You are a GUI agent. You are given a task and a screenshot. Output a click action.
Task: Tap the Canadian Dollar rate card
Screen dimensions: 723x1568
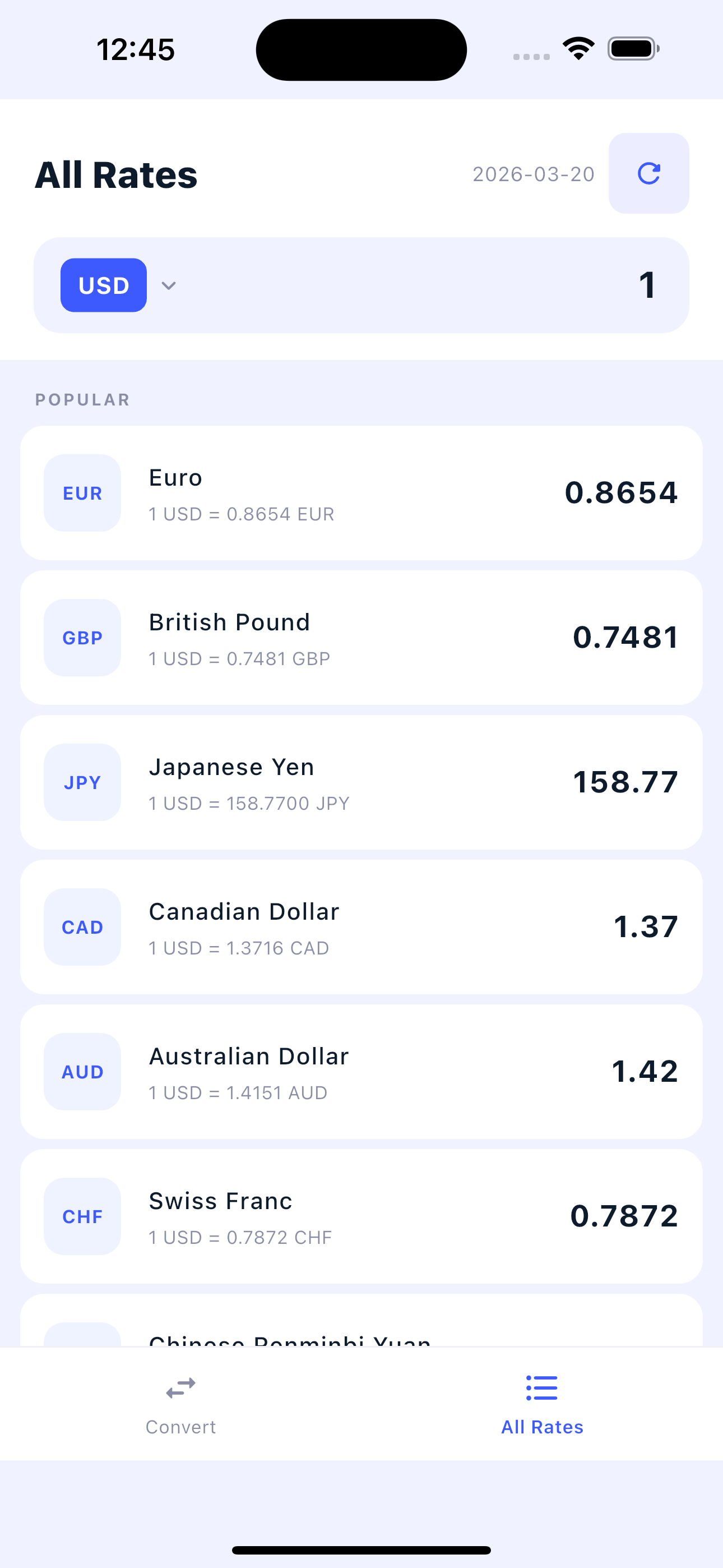coord(361,927)
